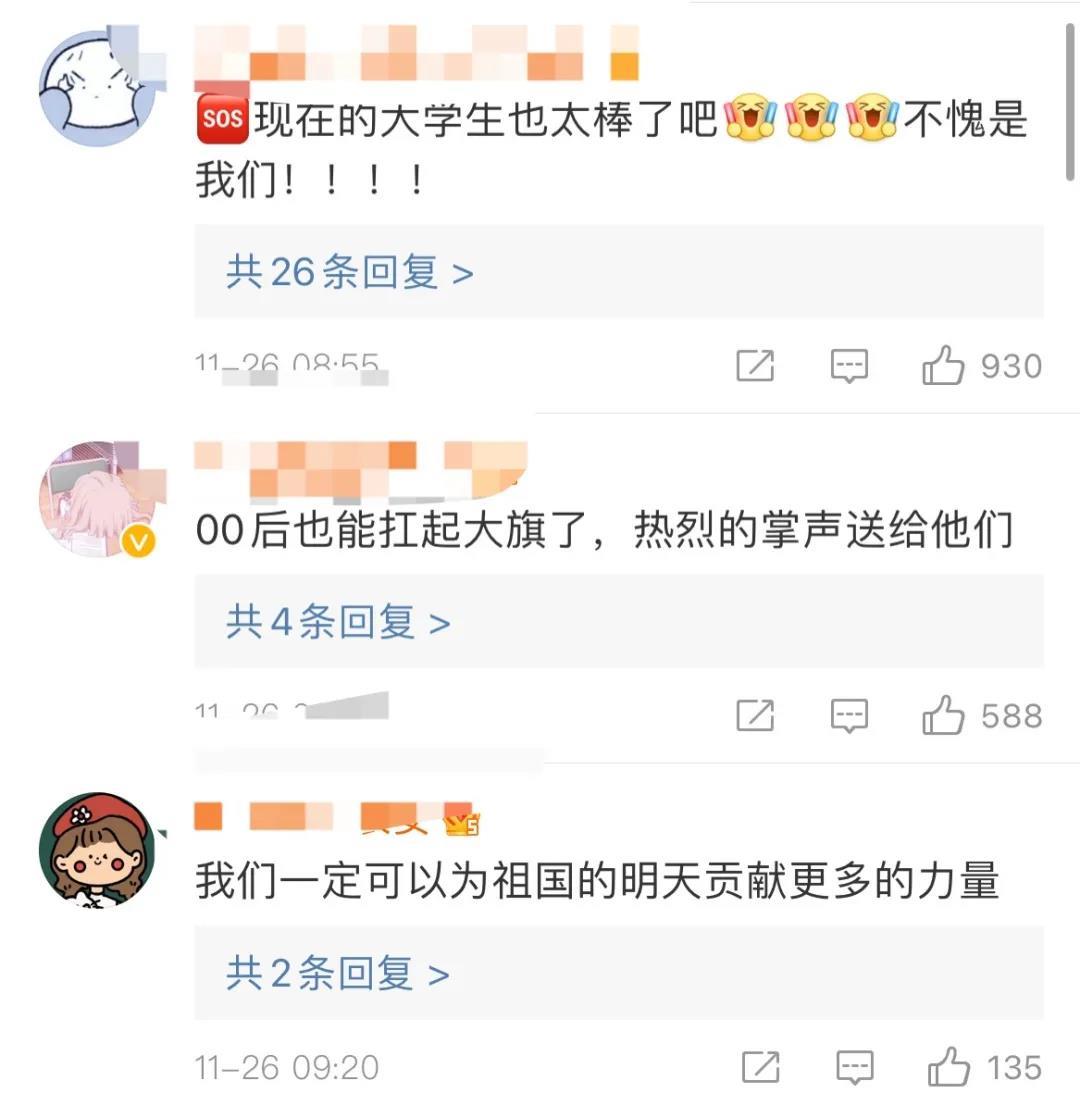This screenshot has height=1105, width=1080.
Task: Open avatar of the 现在的大学生 commenter
Action: coord(97,90)
